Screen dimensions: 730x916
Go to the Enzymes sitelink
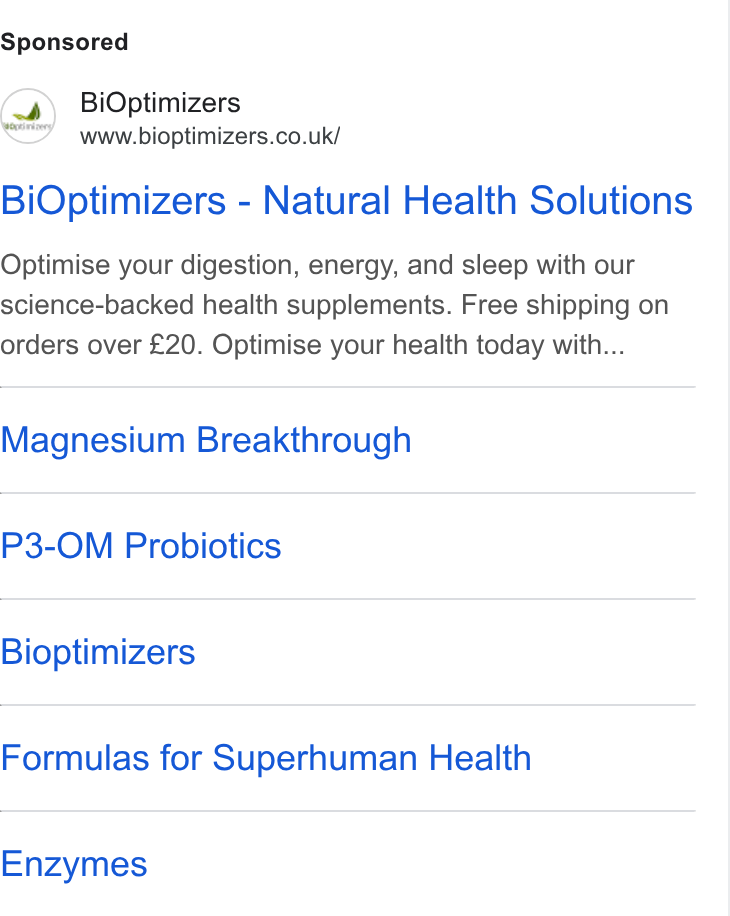(x=74, y=865)
